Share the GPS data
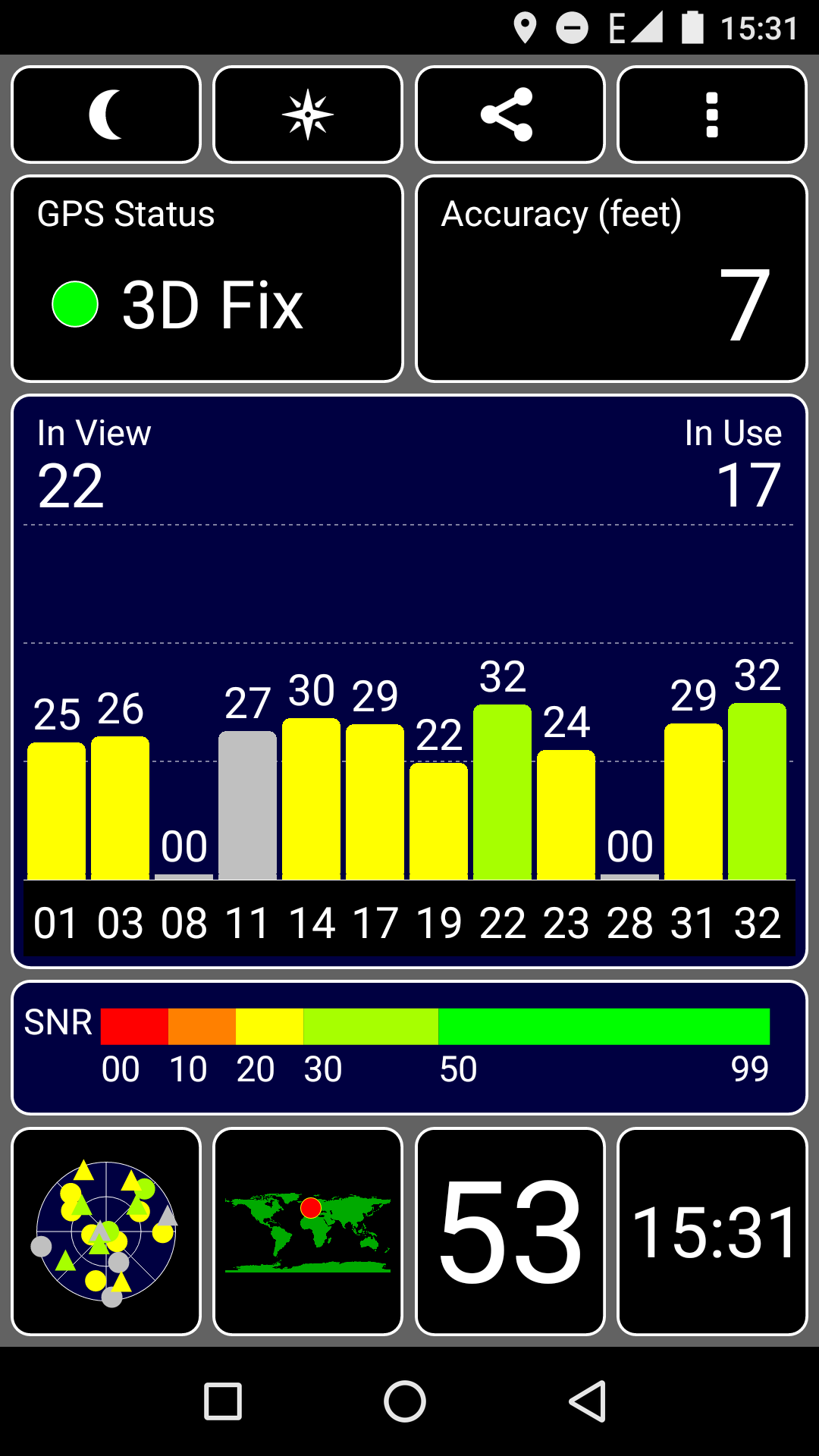 [x=510, y=115]
